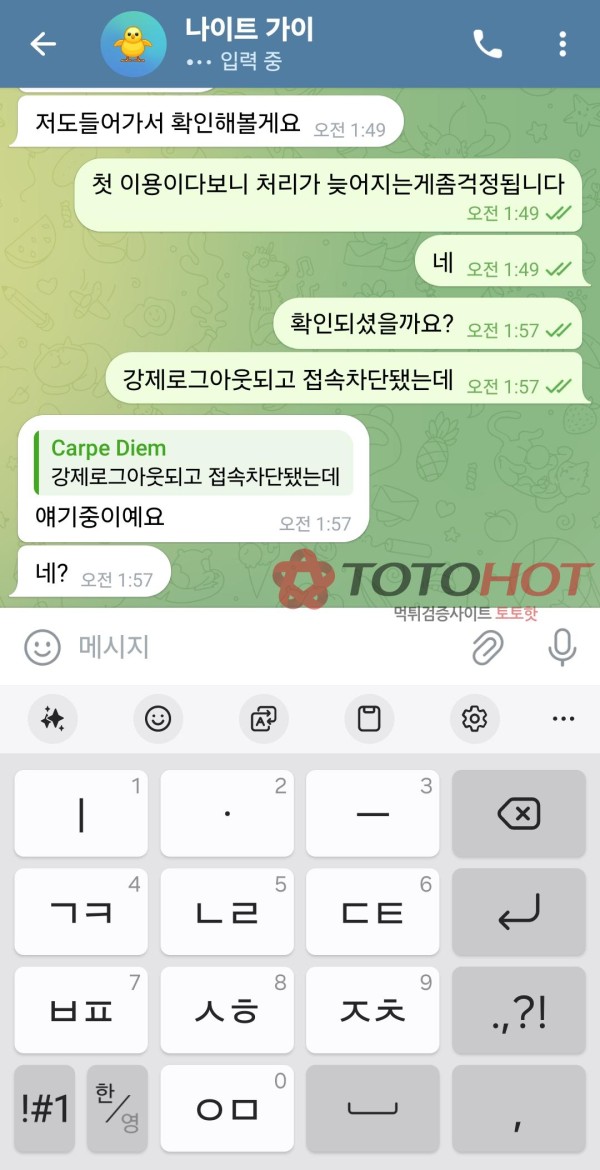This screenshot has height=1170, width=600.
Task: Open keyboard emoji toolbar button
Action: tap(158, 718)
